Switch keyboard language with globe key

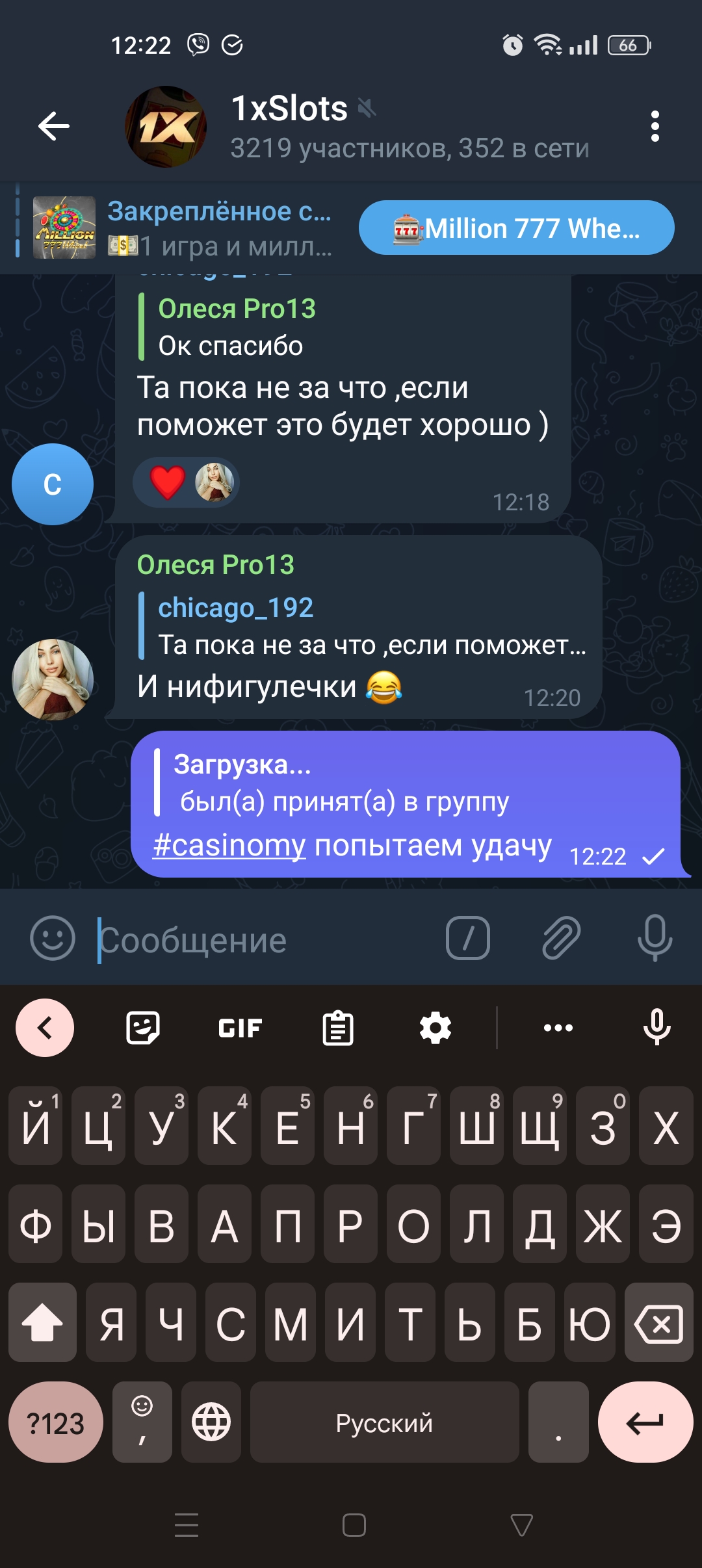coord(211,1422)
